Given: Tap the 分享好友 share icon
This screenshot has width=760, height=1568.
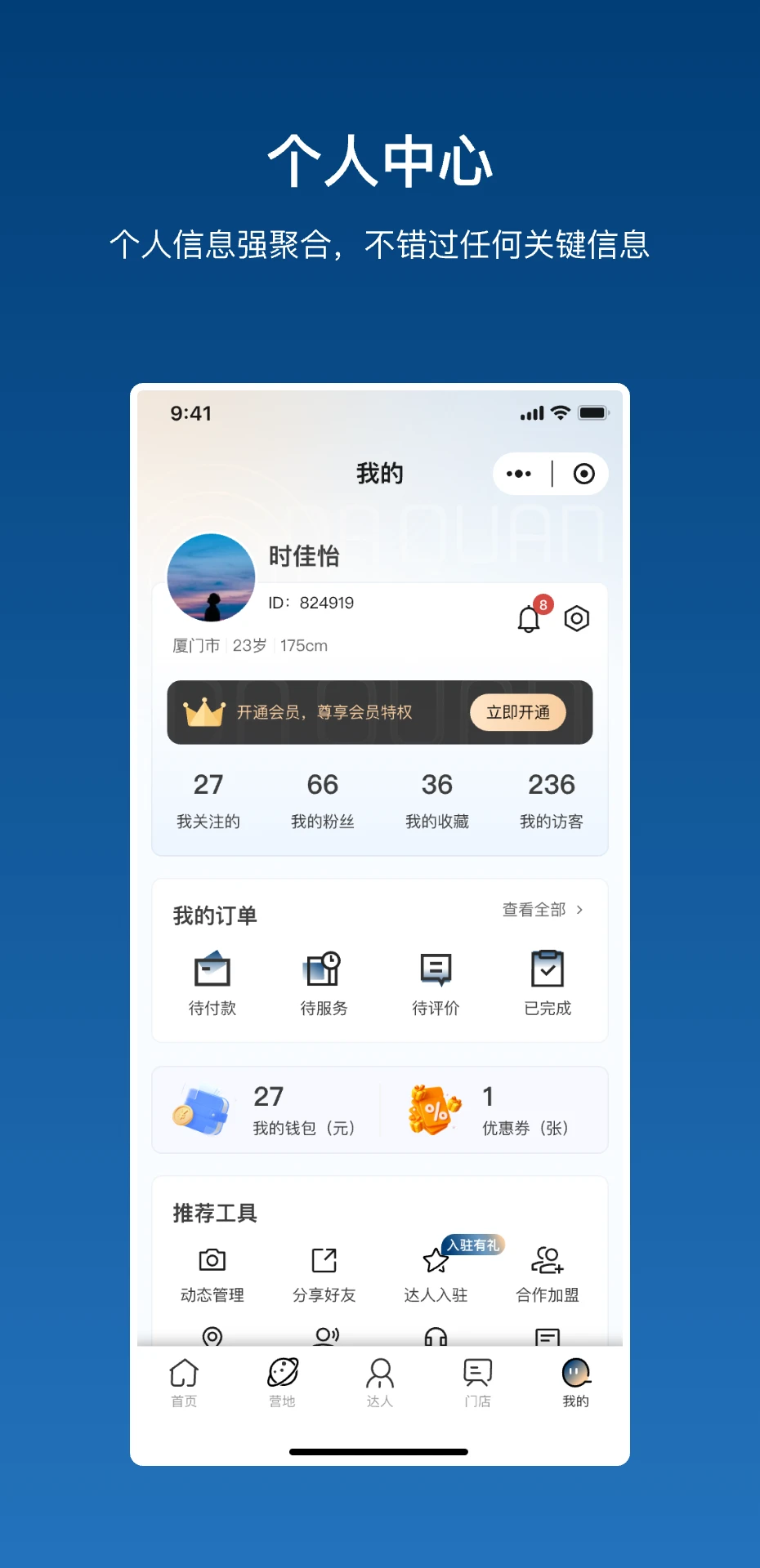Looking at the screenshot, I should (x=323, y=1260).
